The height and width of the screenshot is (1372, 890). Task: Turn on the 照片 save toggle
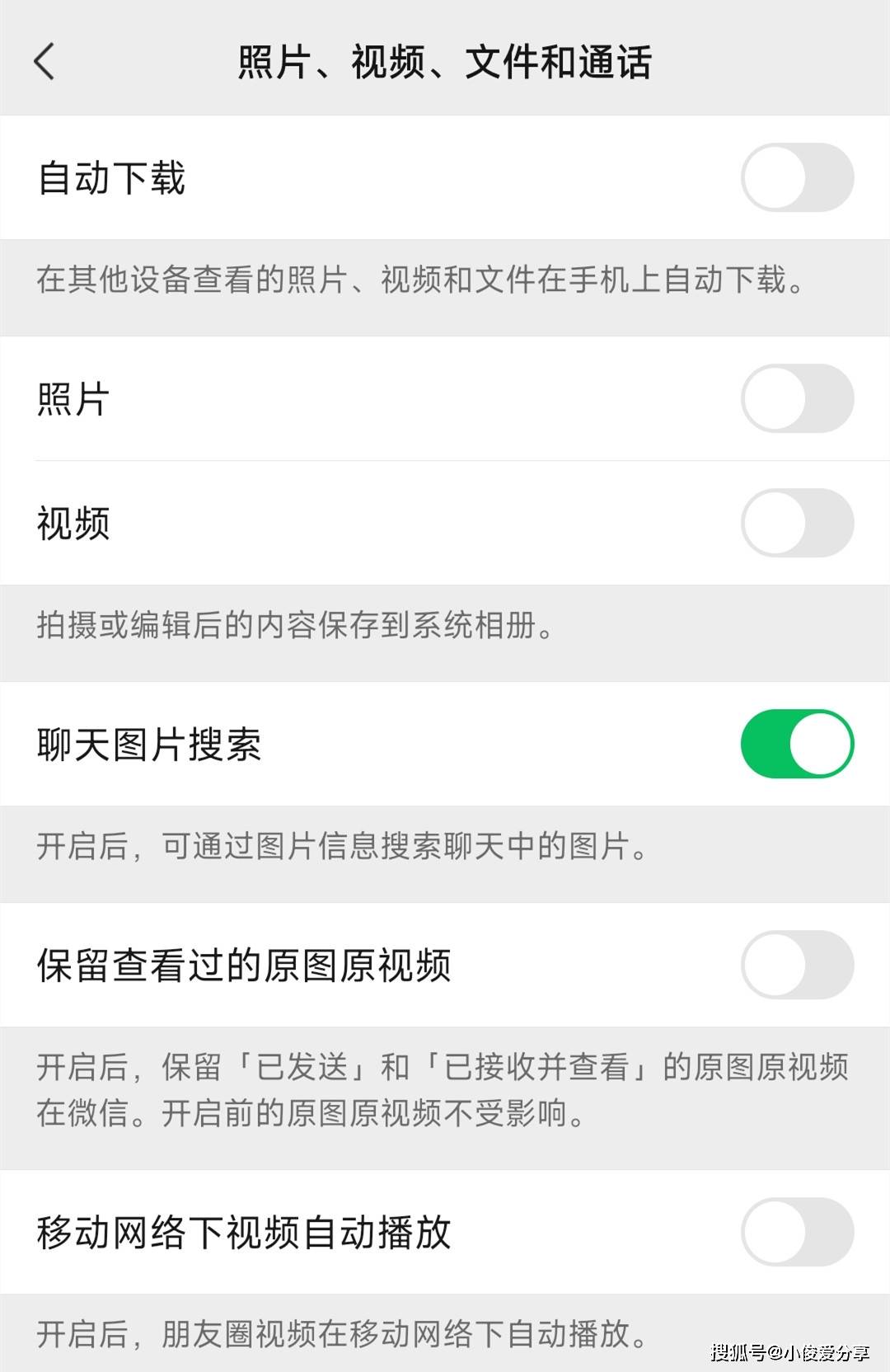point(796,399)
